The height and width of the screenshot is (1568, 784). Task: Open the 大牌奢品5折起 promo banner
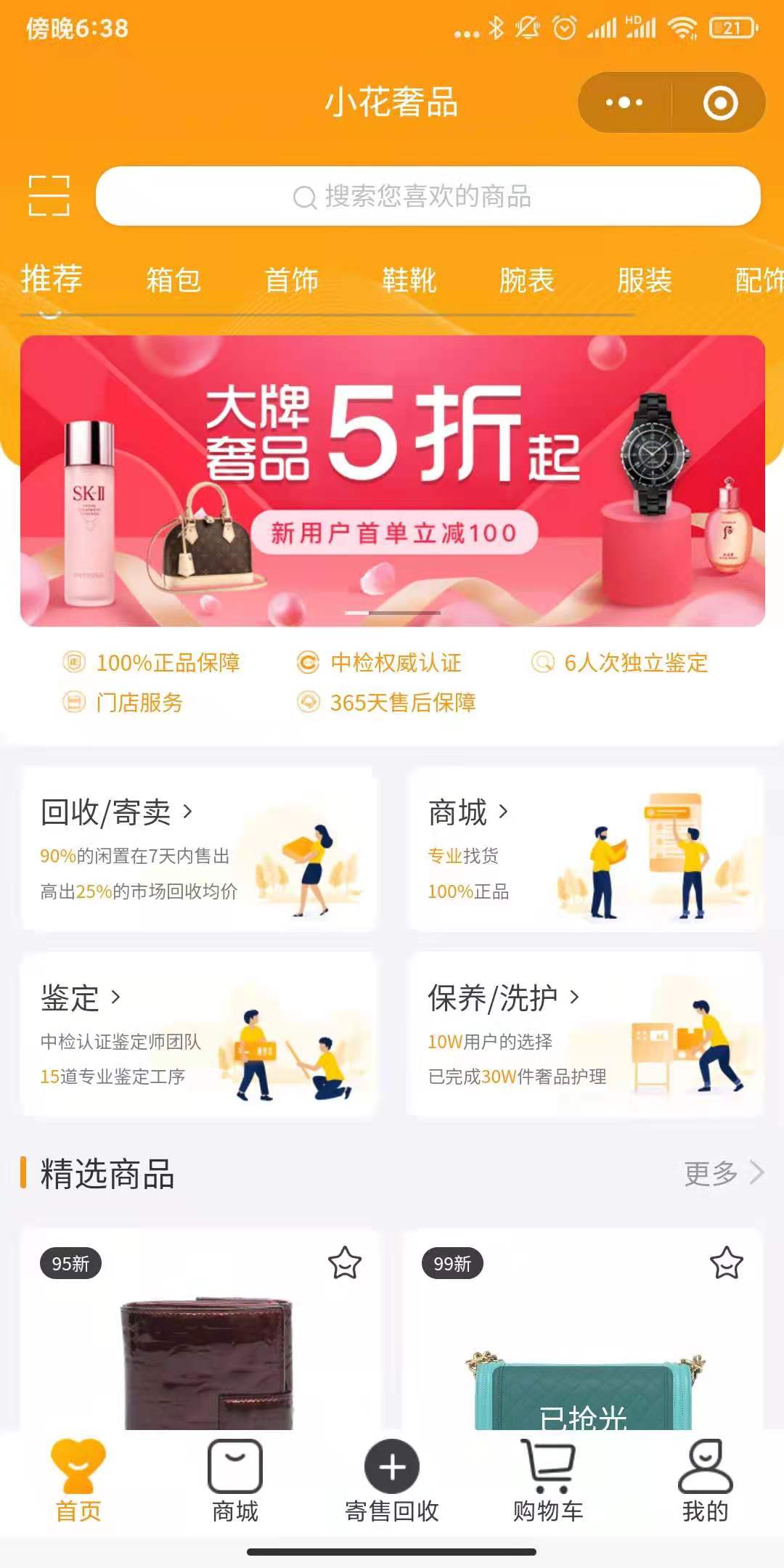(x=392, y=481)
